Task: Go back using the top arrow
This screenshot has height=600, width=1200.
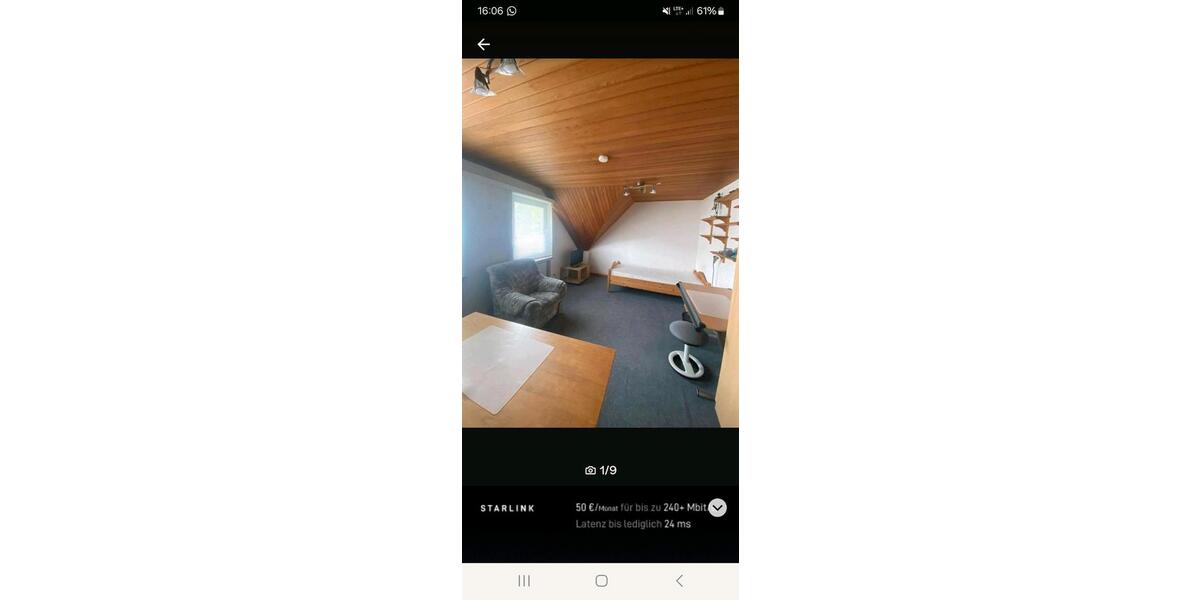Action: pos(483,44)
